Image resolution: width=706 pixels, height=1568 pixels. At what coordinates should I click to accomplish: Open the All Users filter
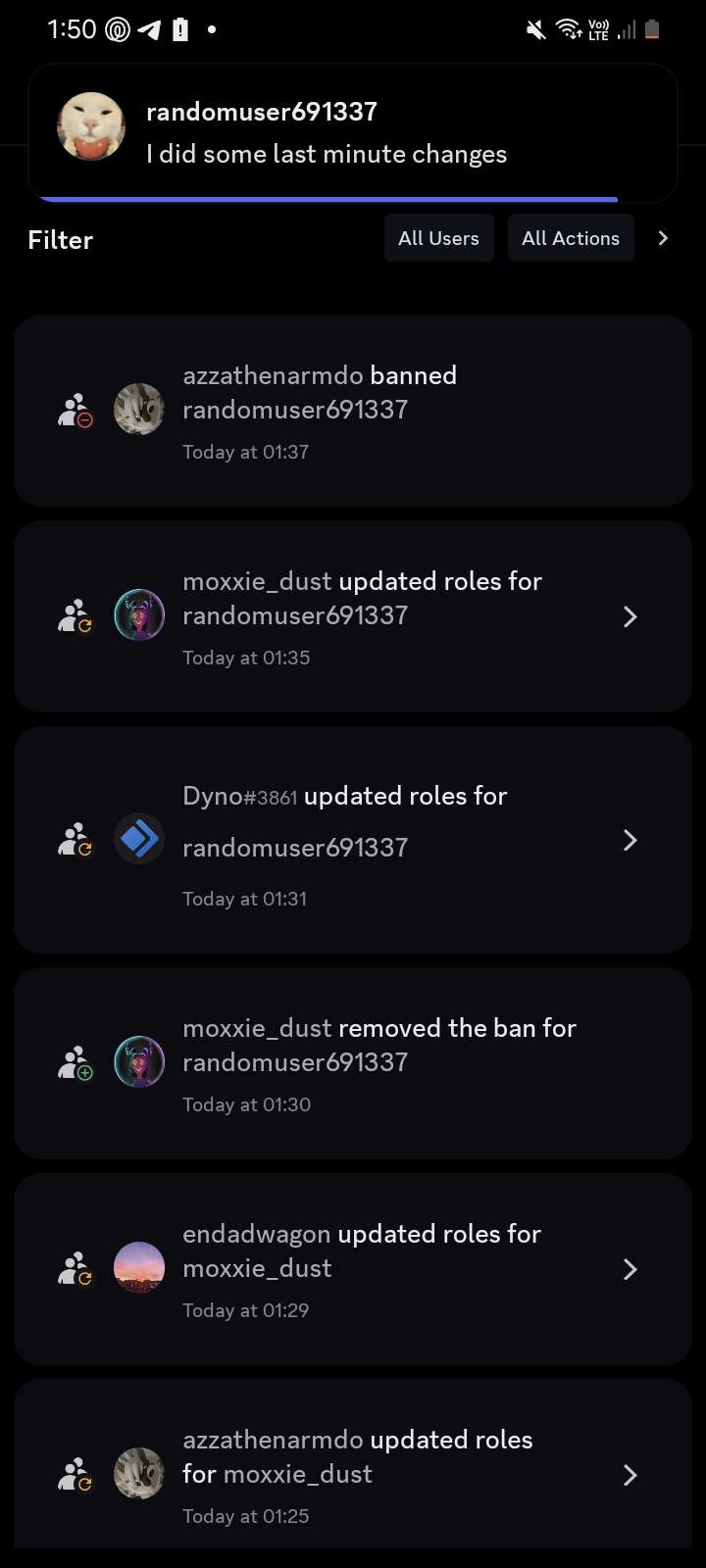pos(438,238)
